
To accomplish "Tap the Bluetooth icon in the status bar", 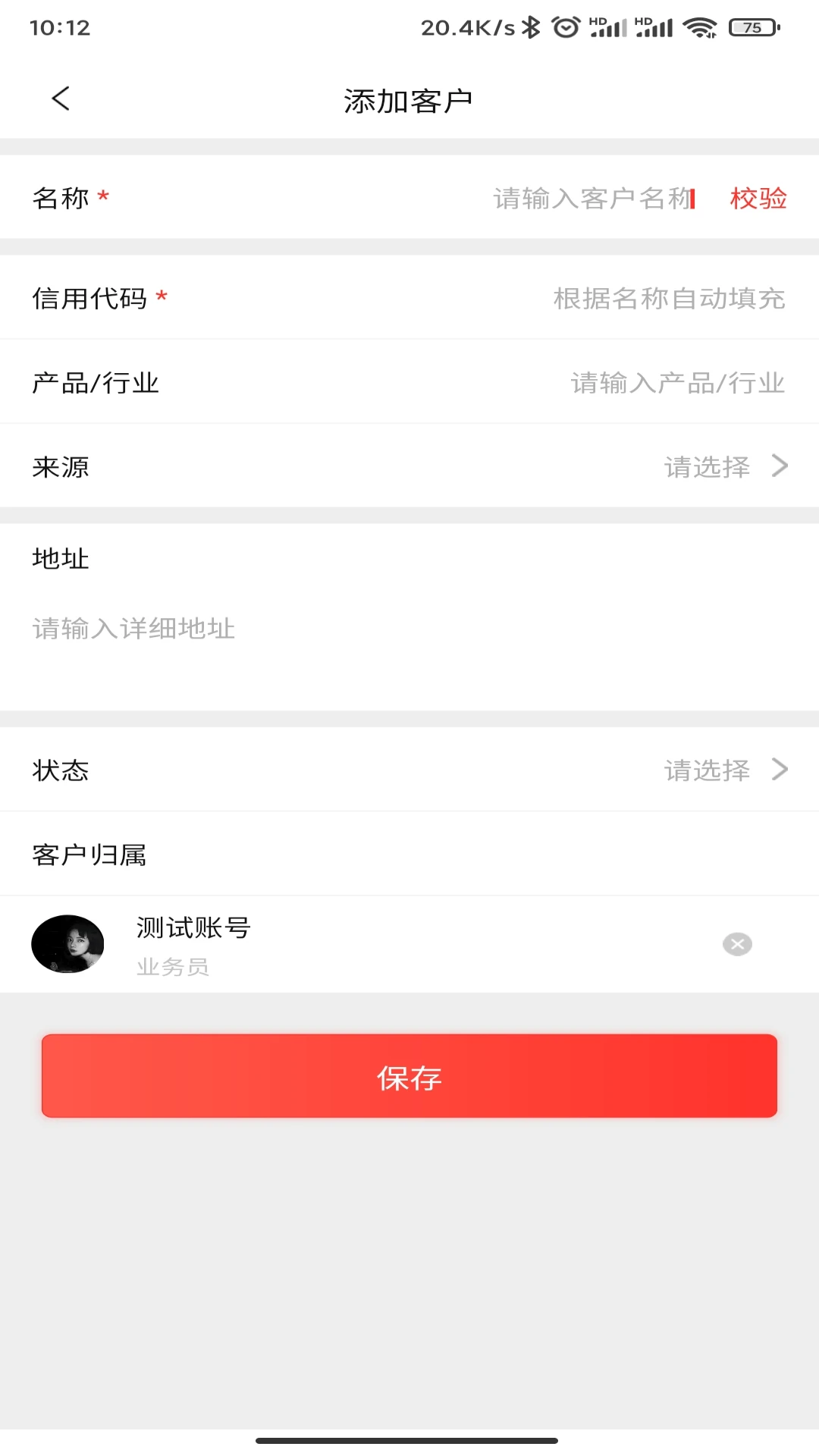I will (x=531, y=25).
